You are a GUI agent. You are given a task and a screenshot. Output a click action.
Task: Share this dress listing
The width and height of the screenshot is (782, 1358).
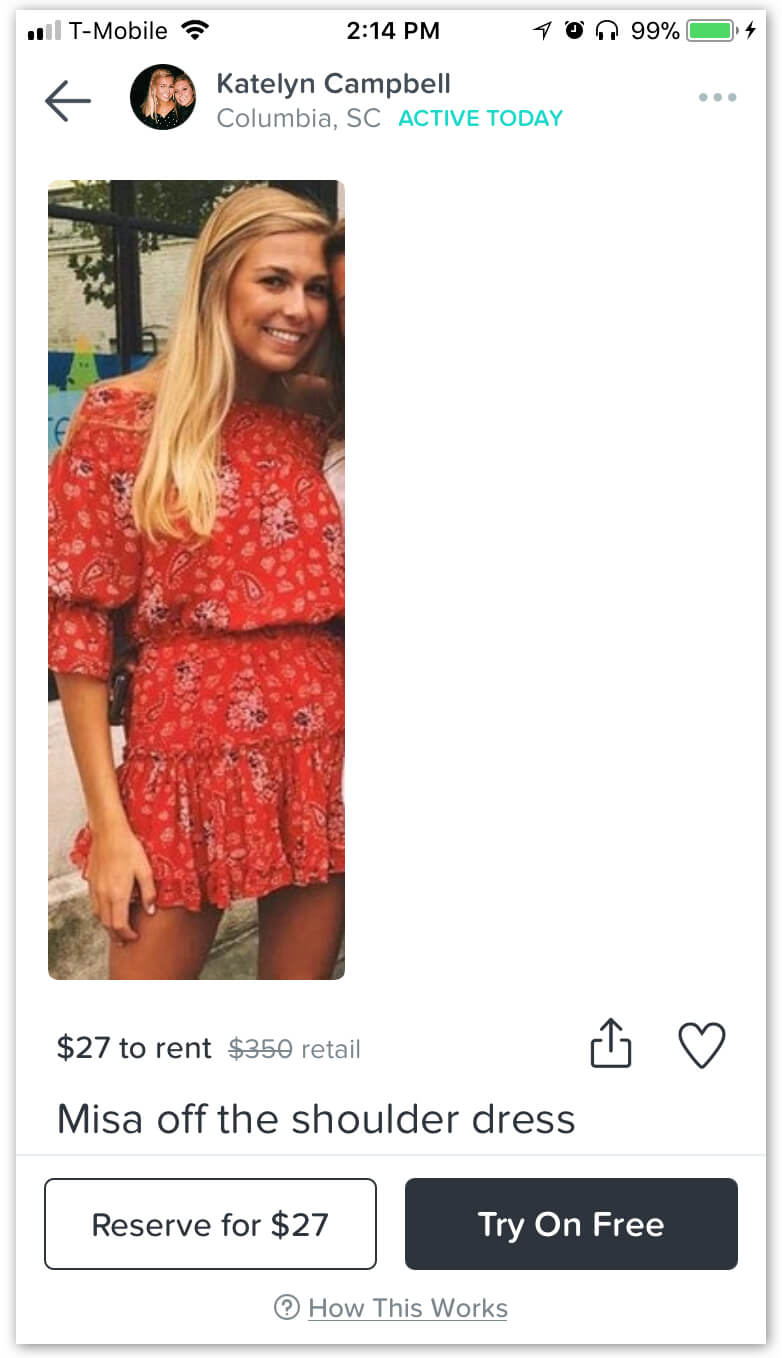coord(611,1044)
